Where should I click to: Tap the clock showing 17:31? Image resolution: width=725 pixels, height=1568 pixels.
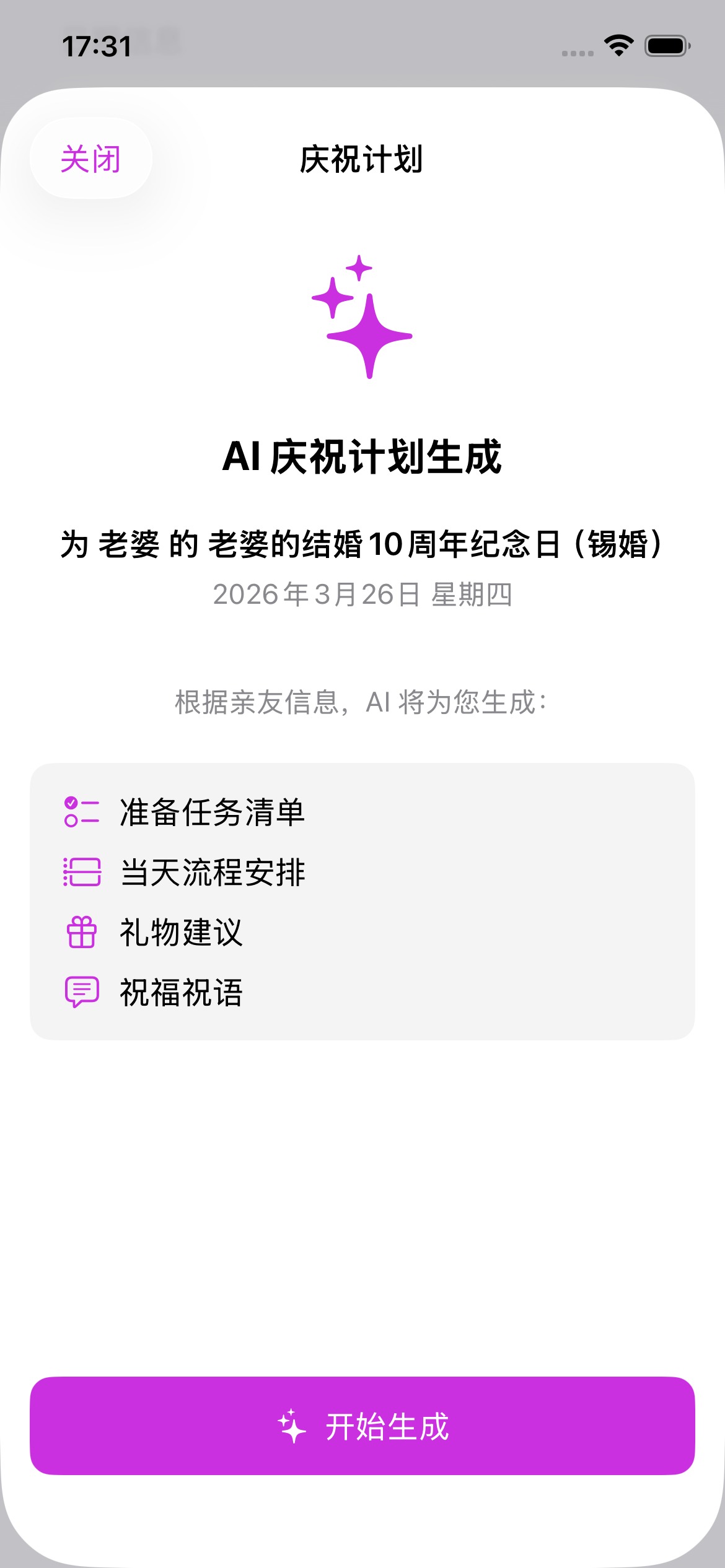pyautogui.click(x=97, y=45)
